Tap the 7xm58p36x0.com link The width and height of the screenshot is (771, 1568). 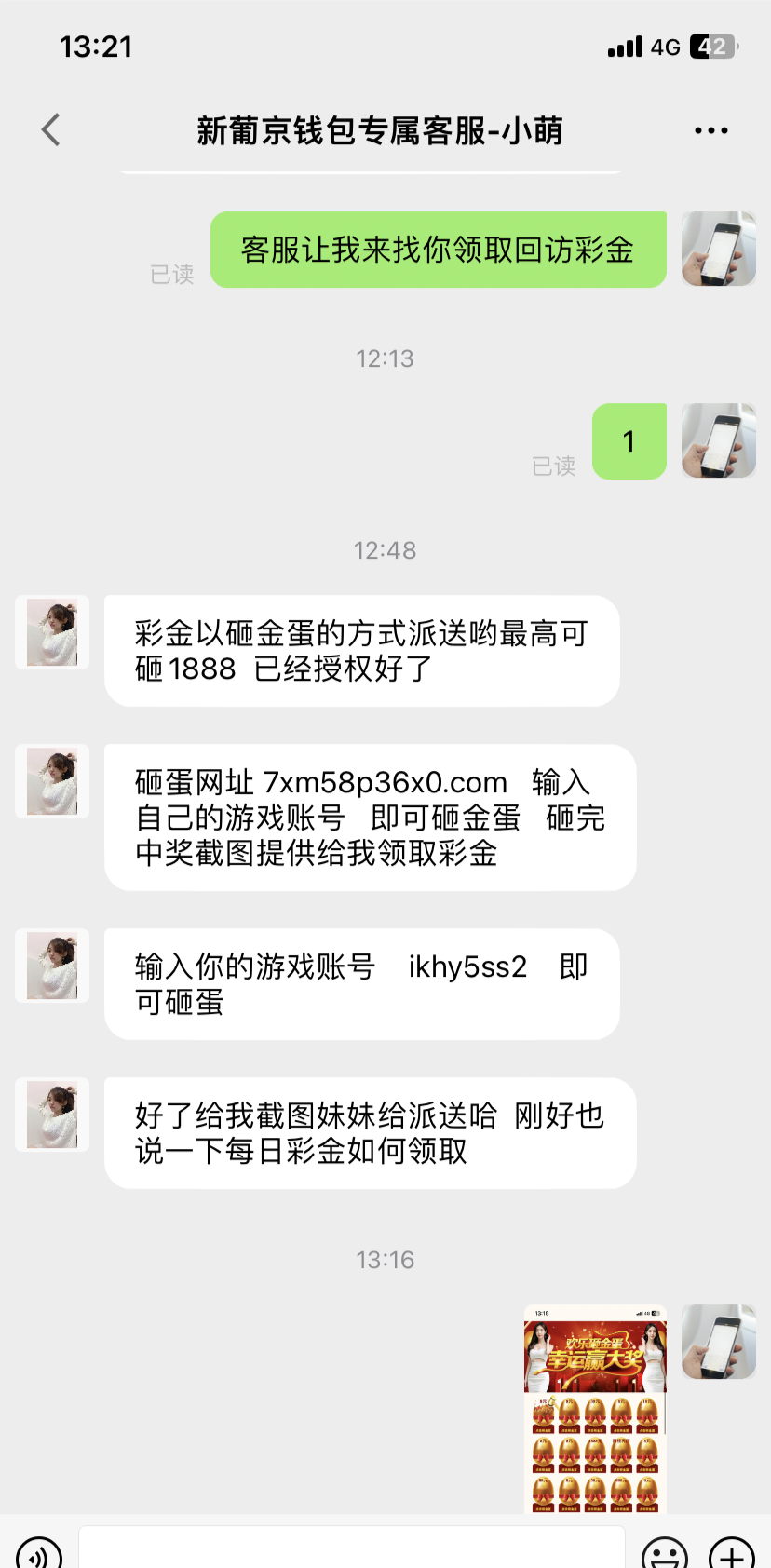[385, 782]
